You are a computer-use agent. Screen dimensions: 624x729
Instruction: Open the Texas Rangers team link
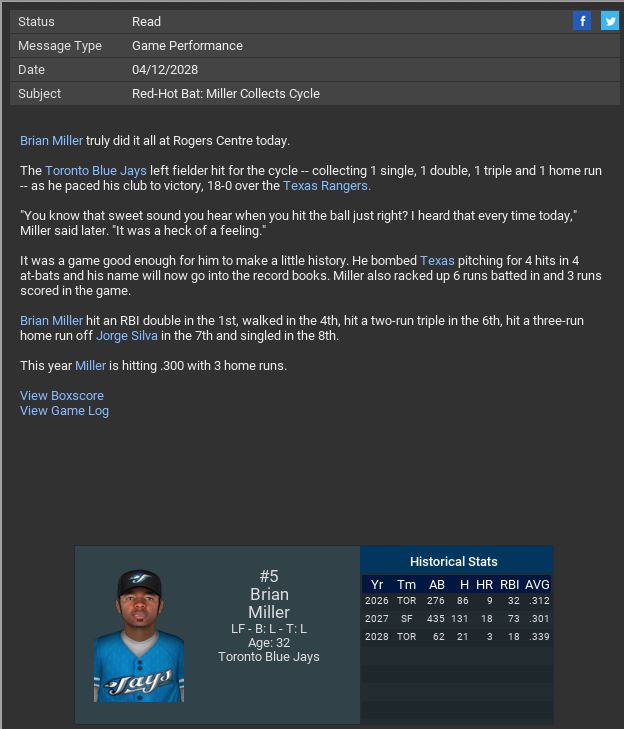(326, 186)
